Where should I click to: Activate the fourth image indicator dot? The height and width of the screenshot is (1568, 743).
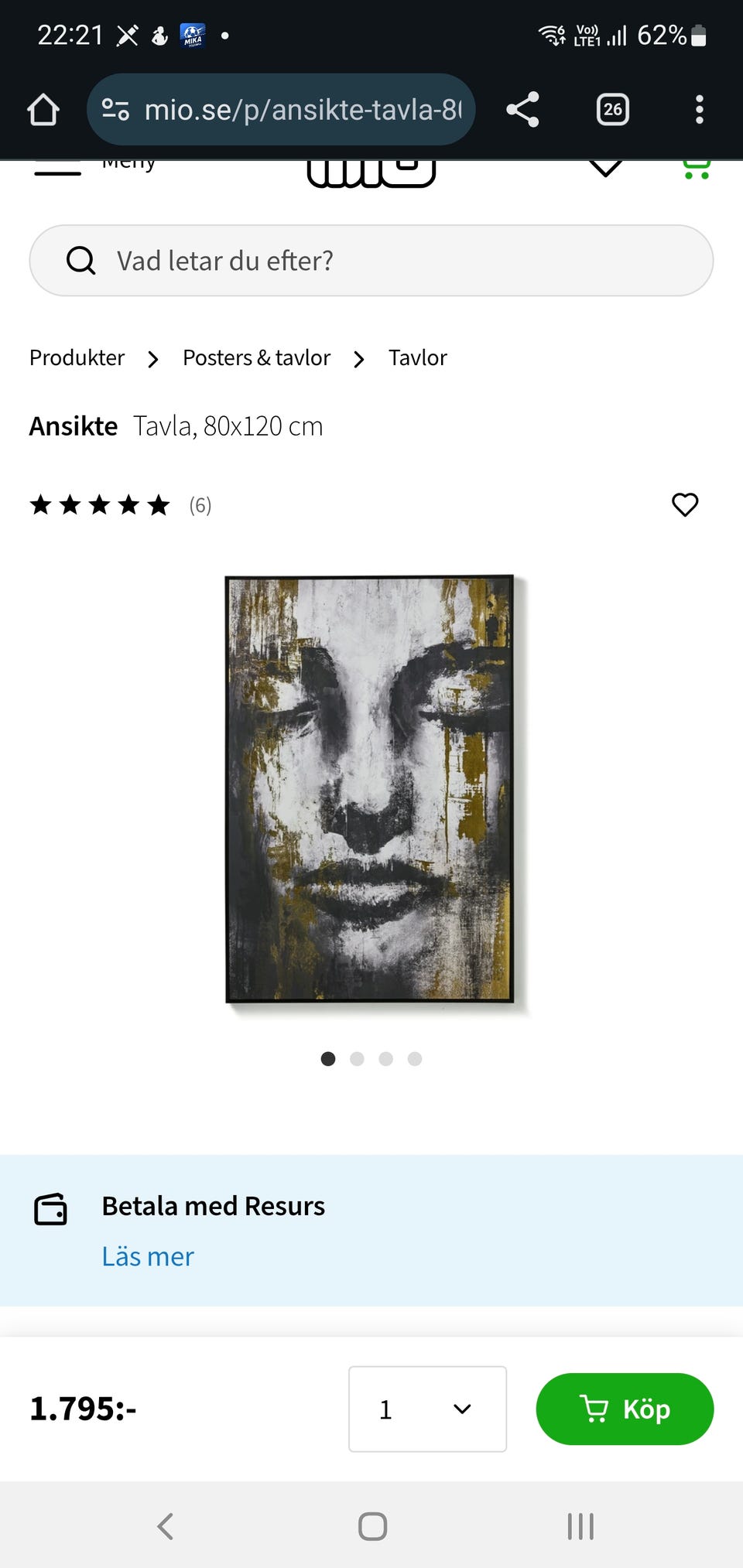(415, 1059)
